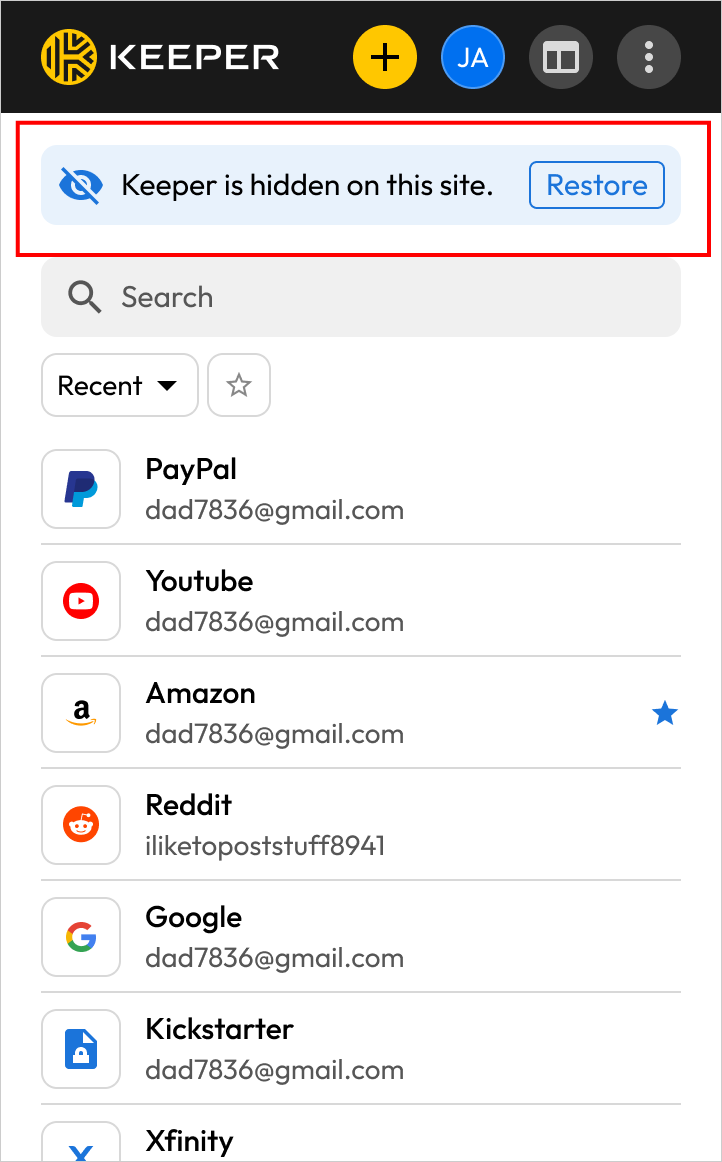Open the three-dot overflow menu
The image size is (722, 1162).
(x=649, y=57)
